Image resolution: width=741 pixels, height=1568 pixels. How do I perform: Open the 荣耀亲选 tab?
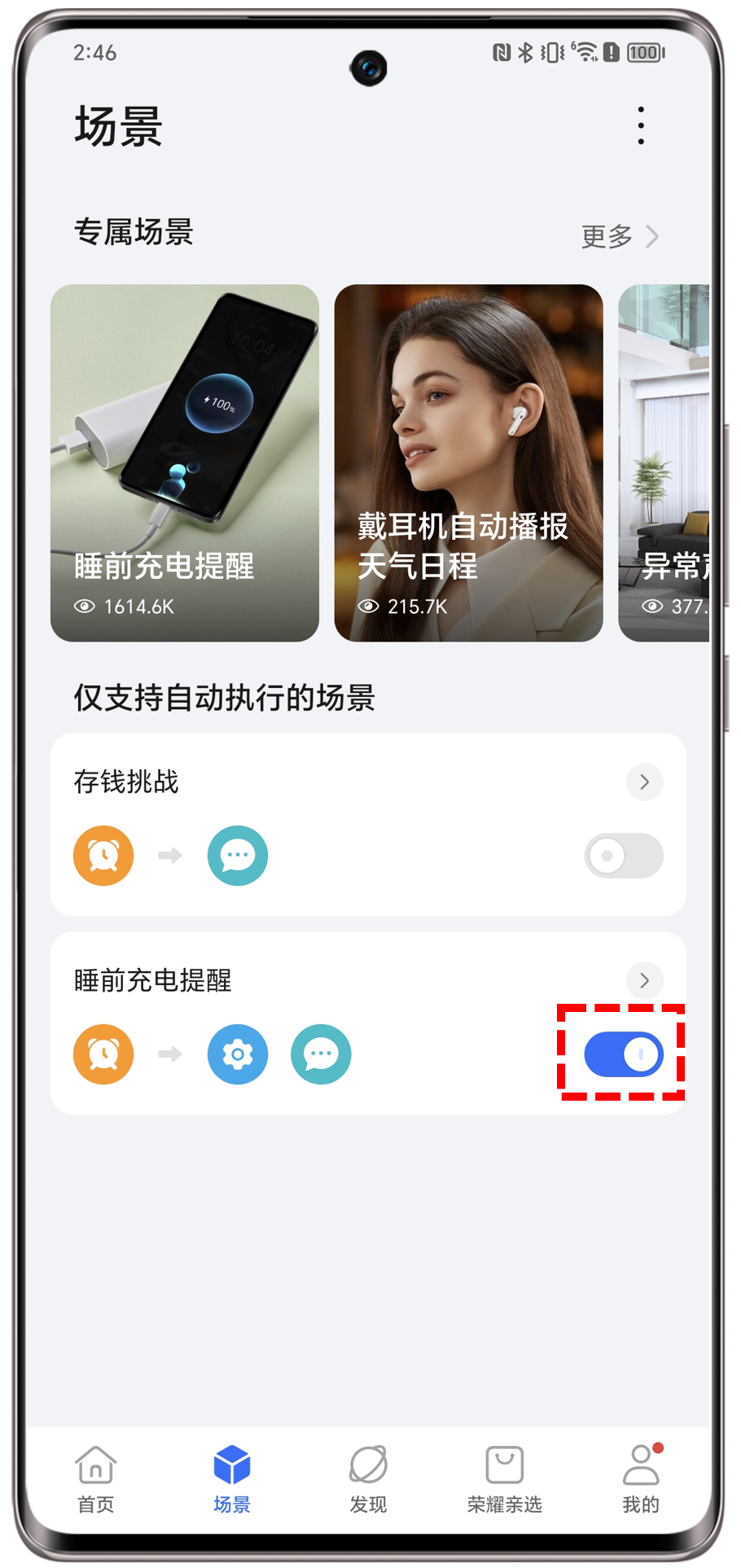tap(504, 1479)
